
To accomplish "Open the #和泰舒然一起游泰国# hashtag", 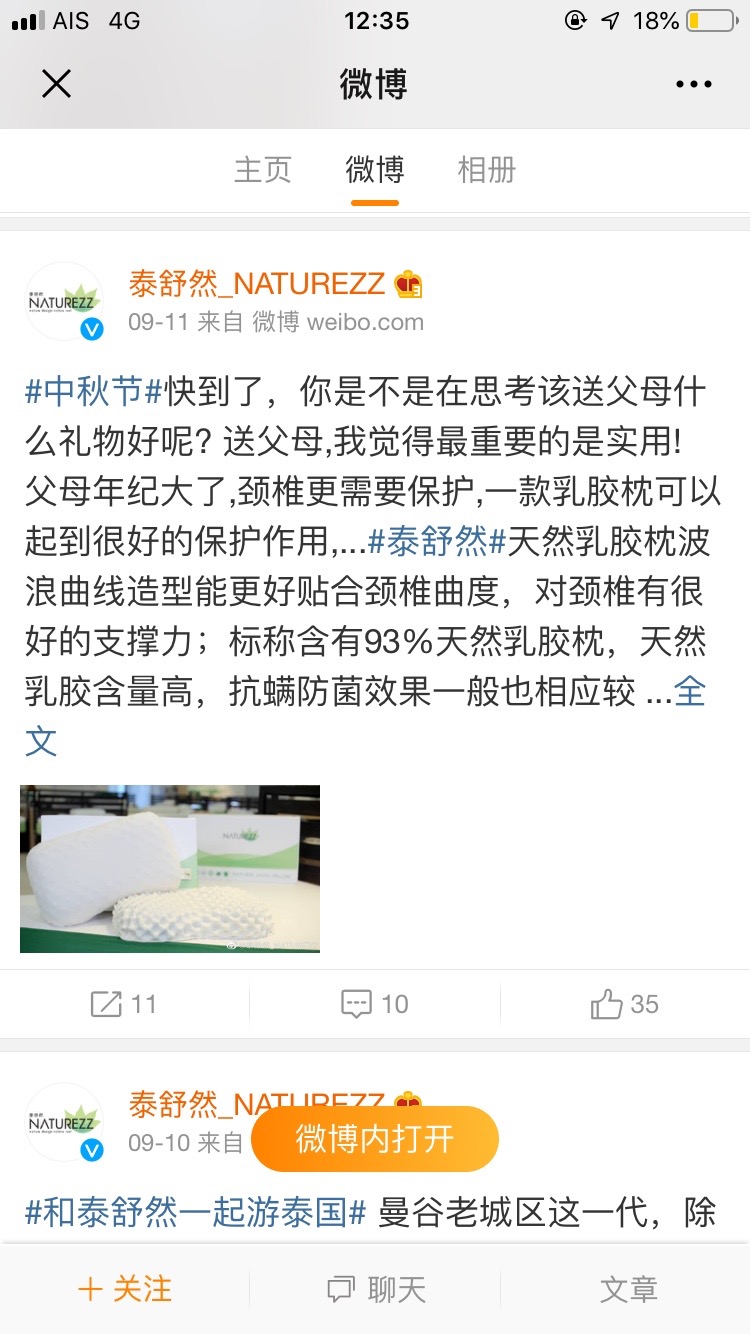I will click(196, 1213).
